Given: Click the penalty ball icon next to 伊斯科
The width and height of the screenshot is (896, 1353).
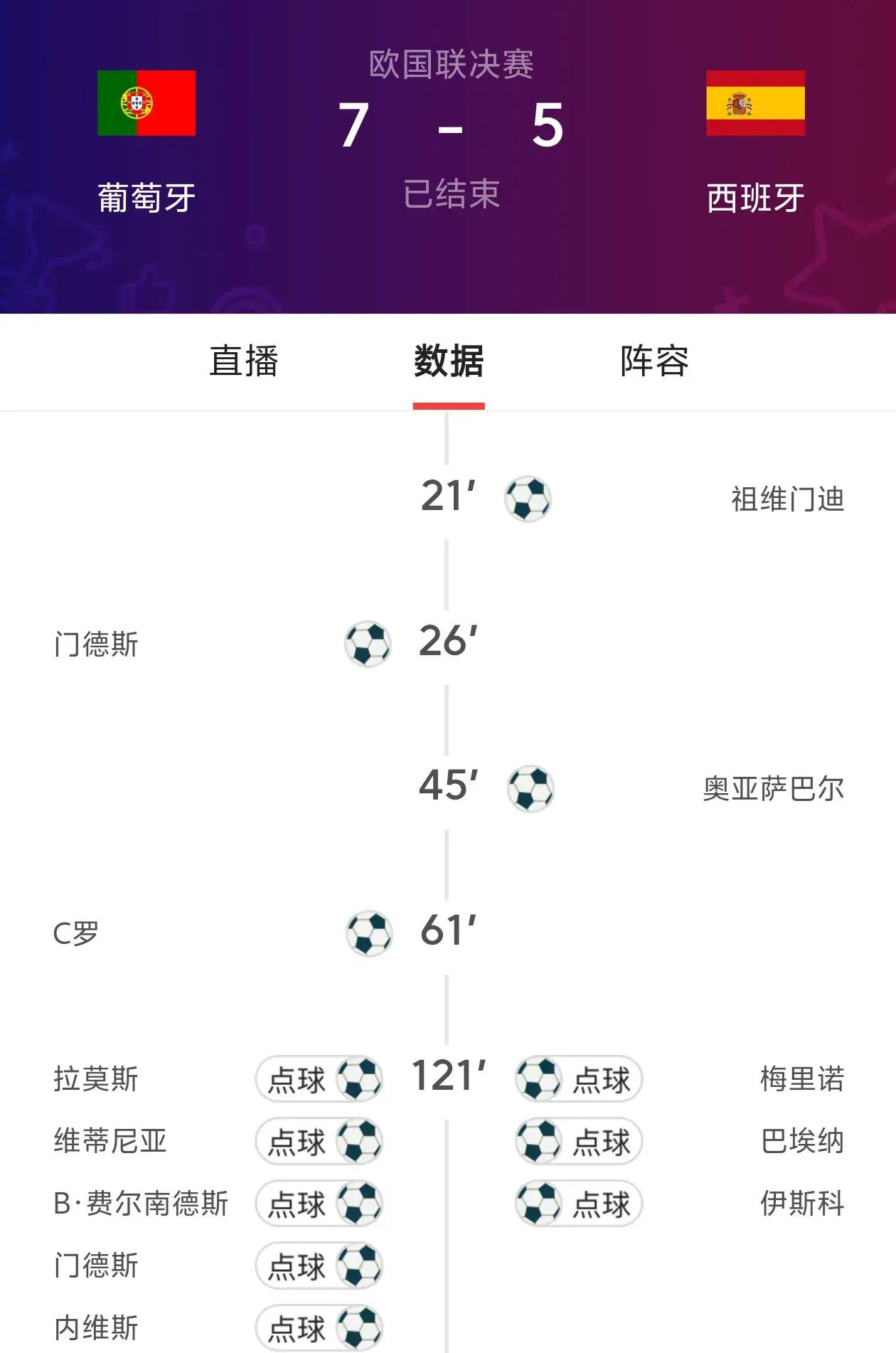Looking at the screenshot, I should 538,1204.
